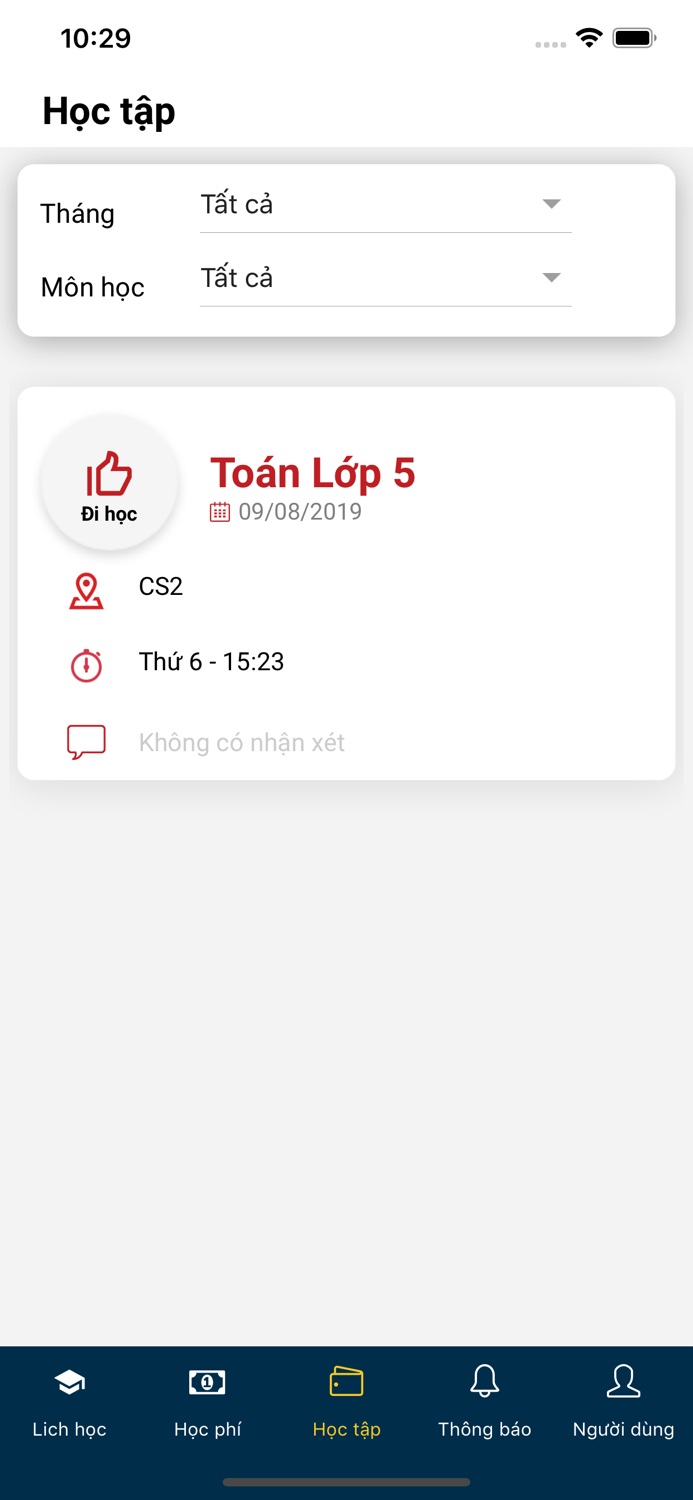Switch to the Lịch học tab
The height and width of the screenshot is (1500, 693).
(69, 1402)
